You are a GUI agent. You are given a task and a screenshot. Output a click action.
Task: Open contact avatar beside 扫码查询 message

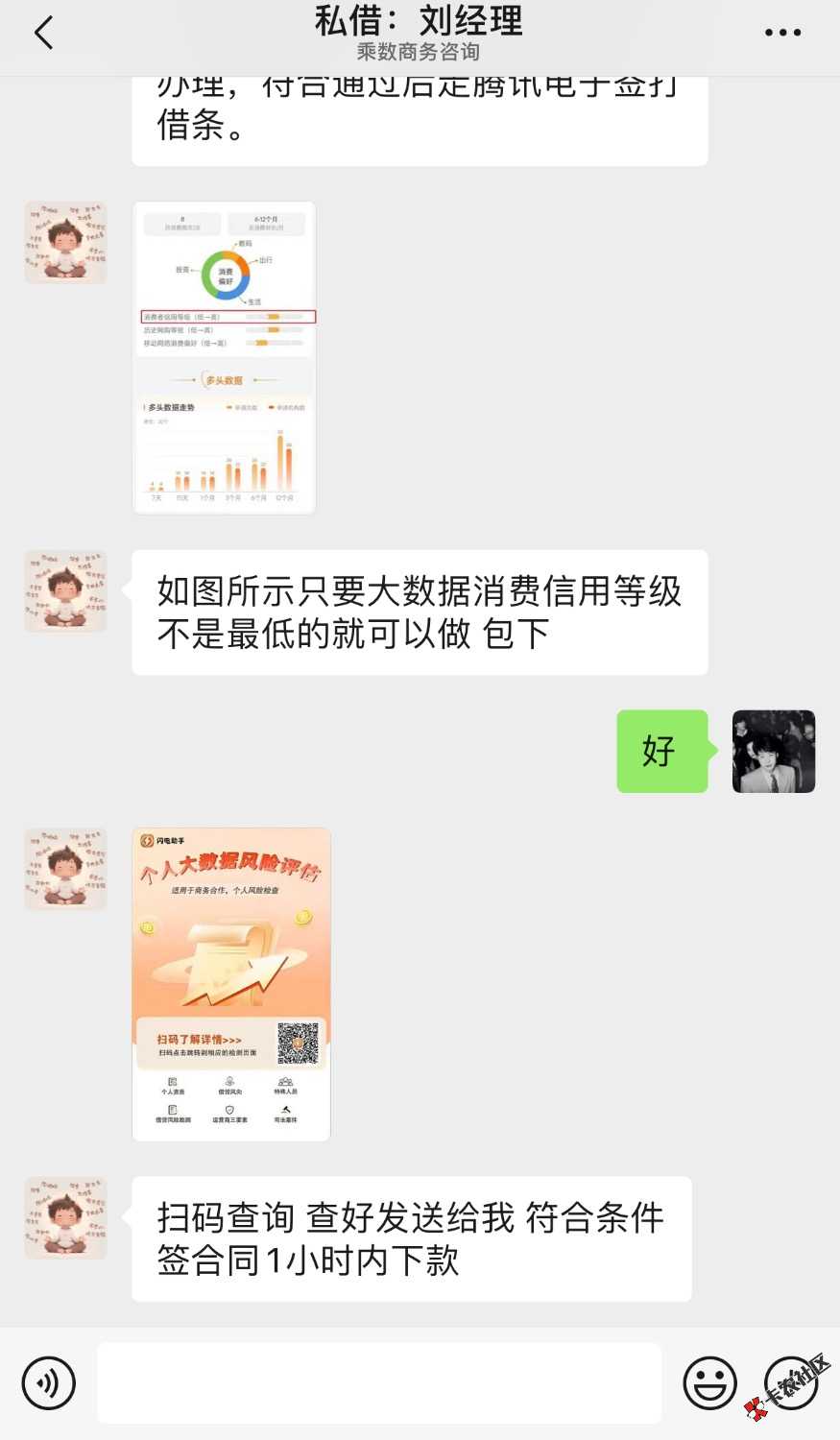coord(65,1217)
